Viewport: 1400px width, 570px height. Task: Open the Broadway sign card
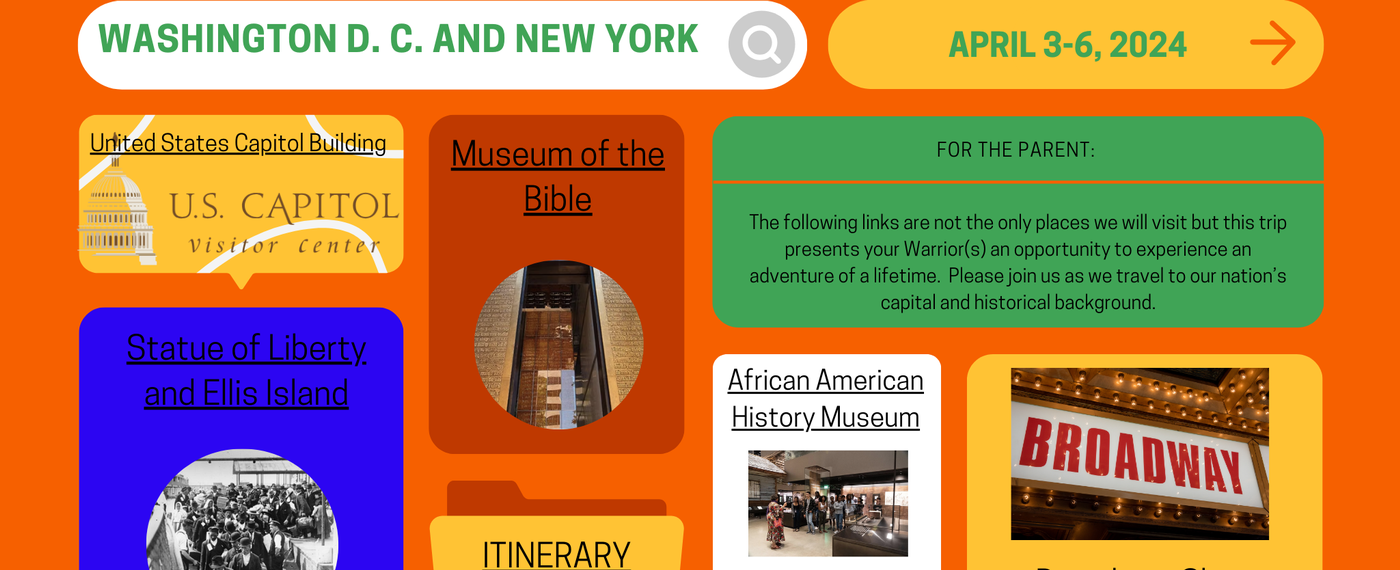click(1139, 453)
